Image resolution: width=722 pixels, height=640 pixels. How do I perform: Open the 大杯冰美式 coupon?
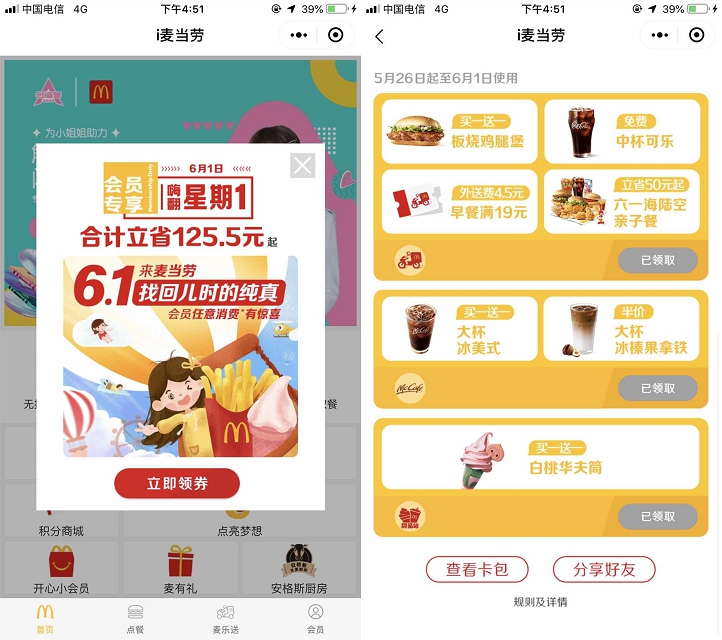pos(459,329)
